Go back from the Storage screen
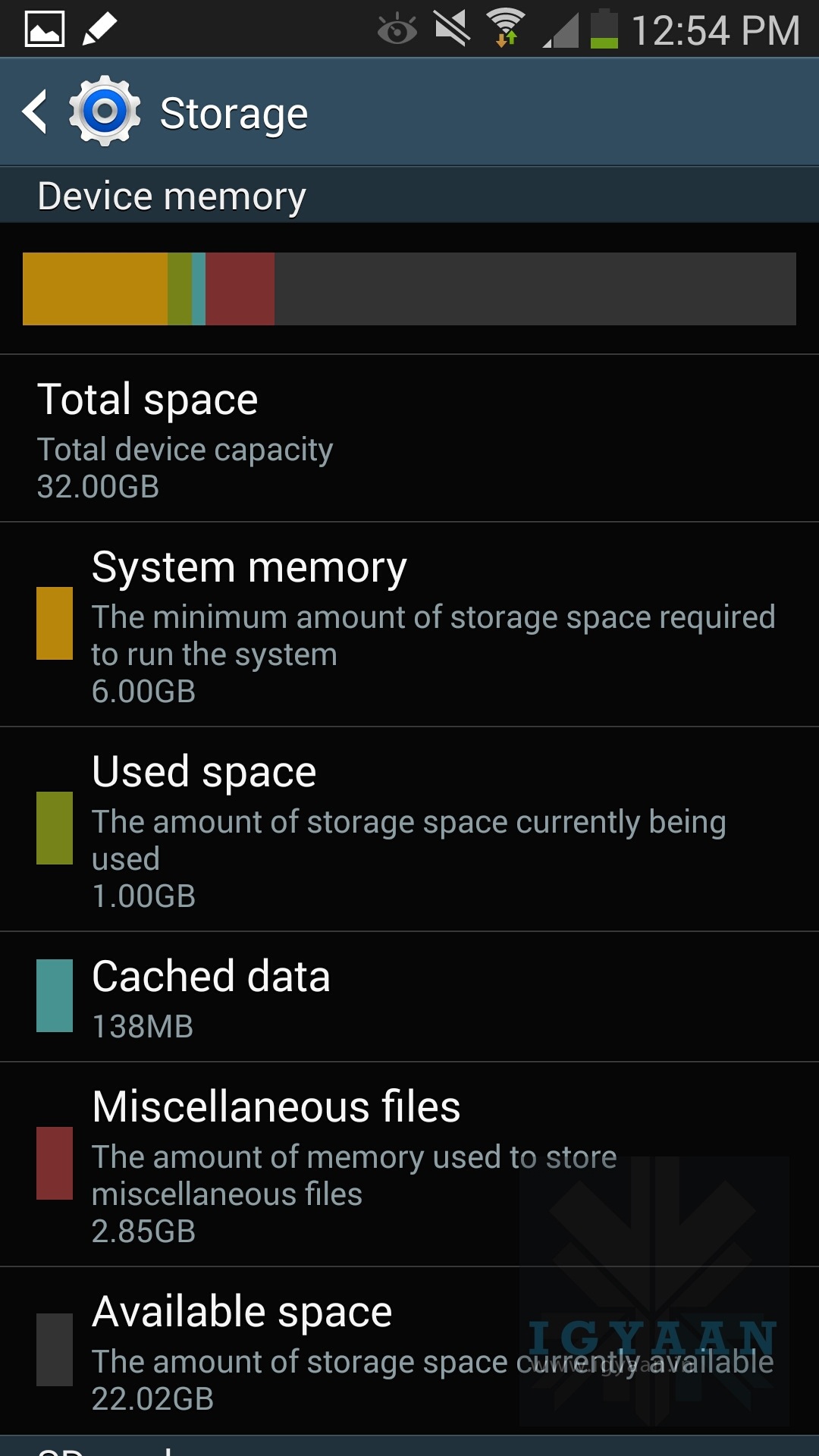The image size is (819, 1456). [x=36, y=112]
